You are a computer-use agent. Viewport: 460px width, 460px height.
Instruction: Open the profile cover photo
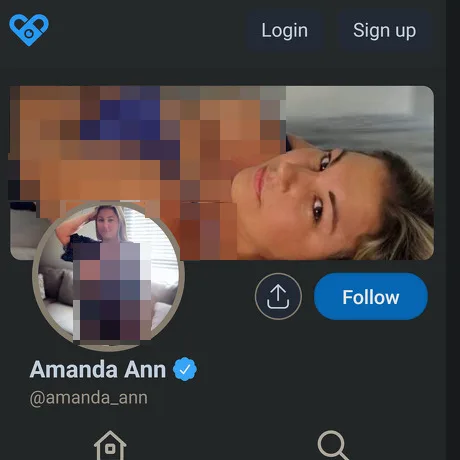[x=222, y=172]
